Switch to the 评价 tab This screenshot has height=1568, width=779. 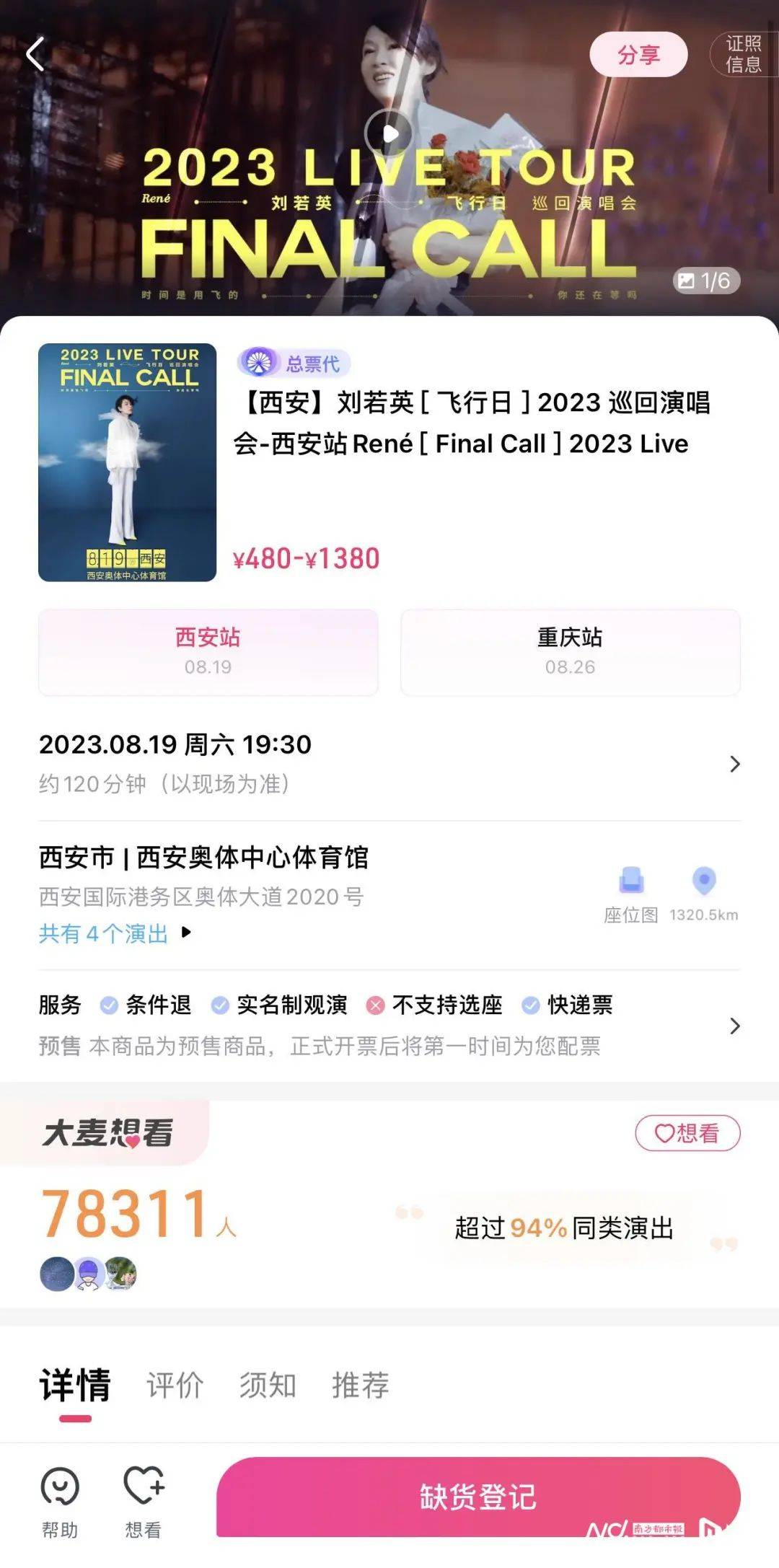point(175,1385)
